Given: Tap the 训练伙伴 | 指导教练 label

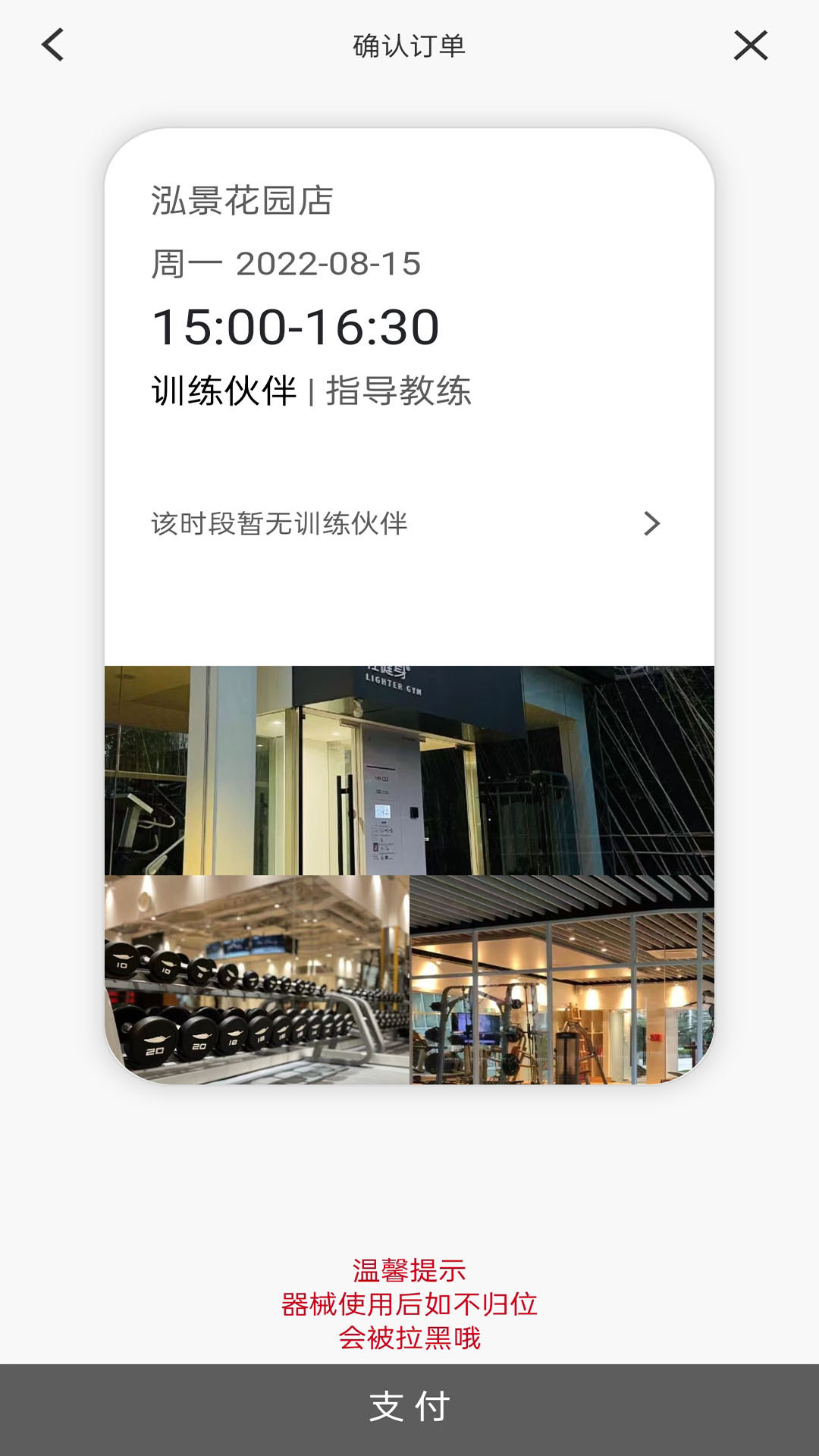Looking at the screenshot, I should (312, 388).
